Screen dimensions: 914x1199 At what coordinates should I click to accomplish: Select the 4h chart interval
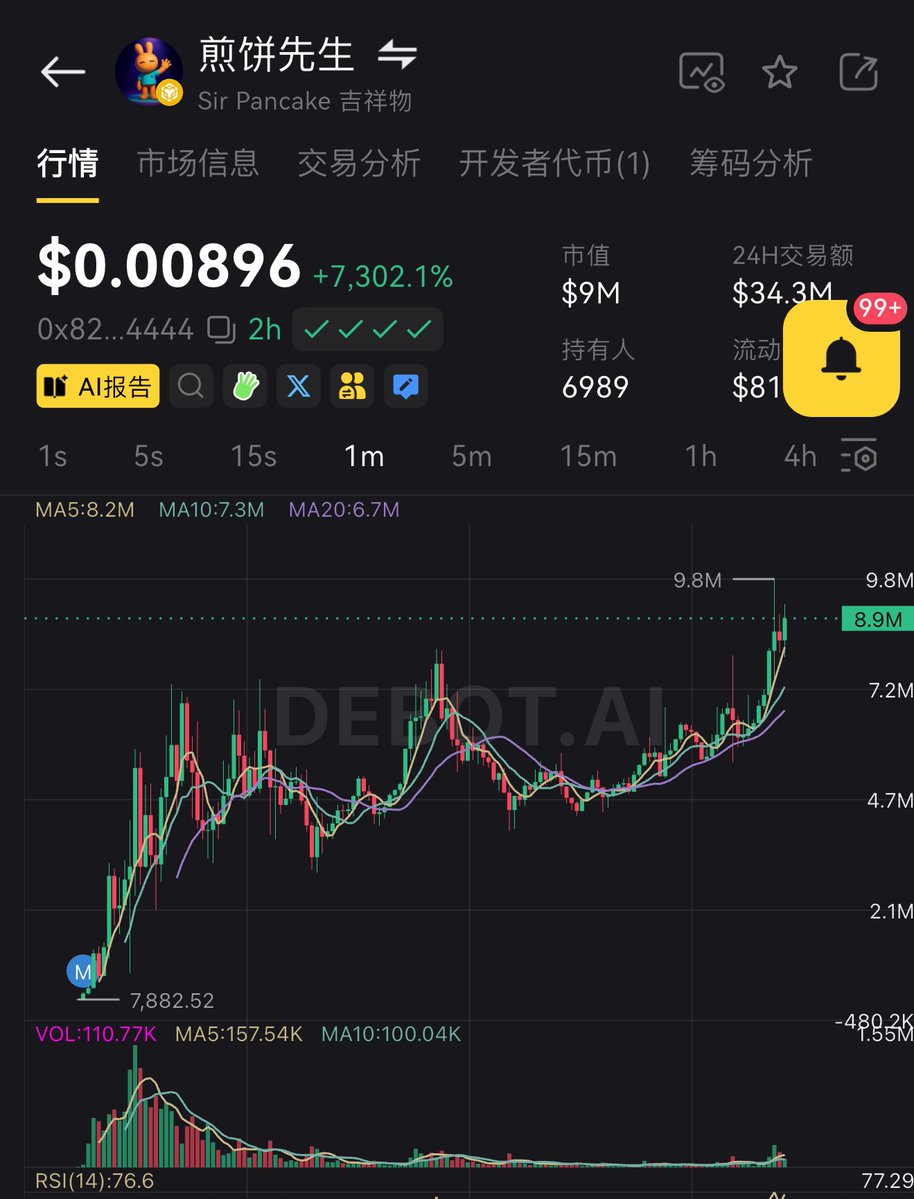point(799,457)
